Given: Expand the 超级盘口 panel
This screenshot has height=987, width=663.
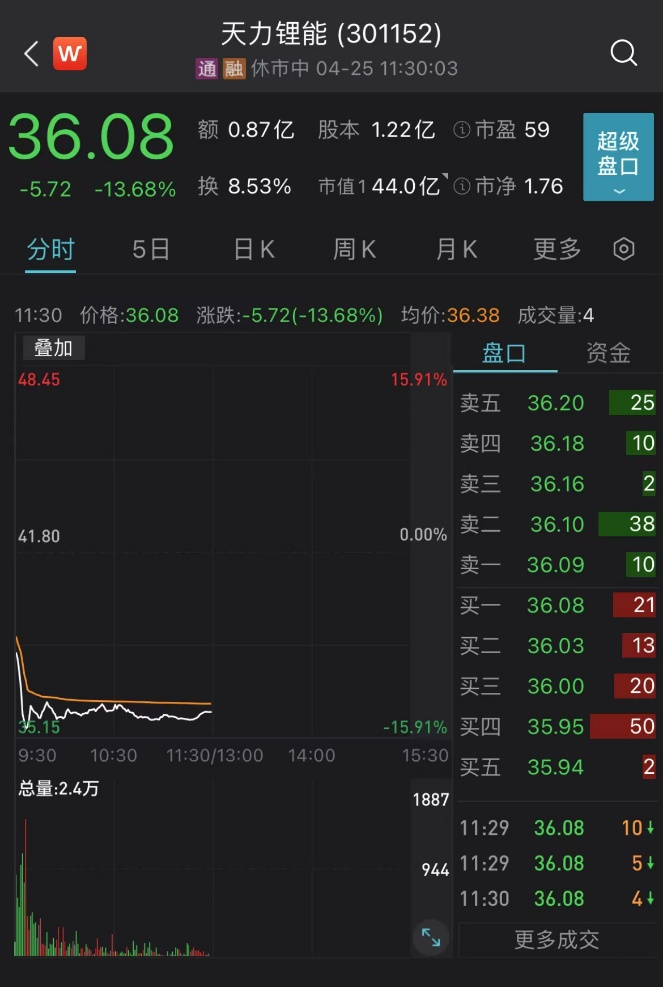Looking at the screenshot, I should [x=618, y=158].
